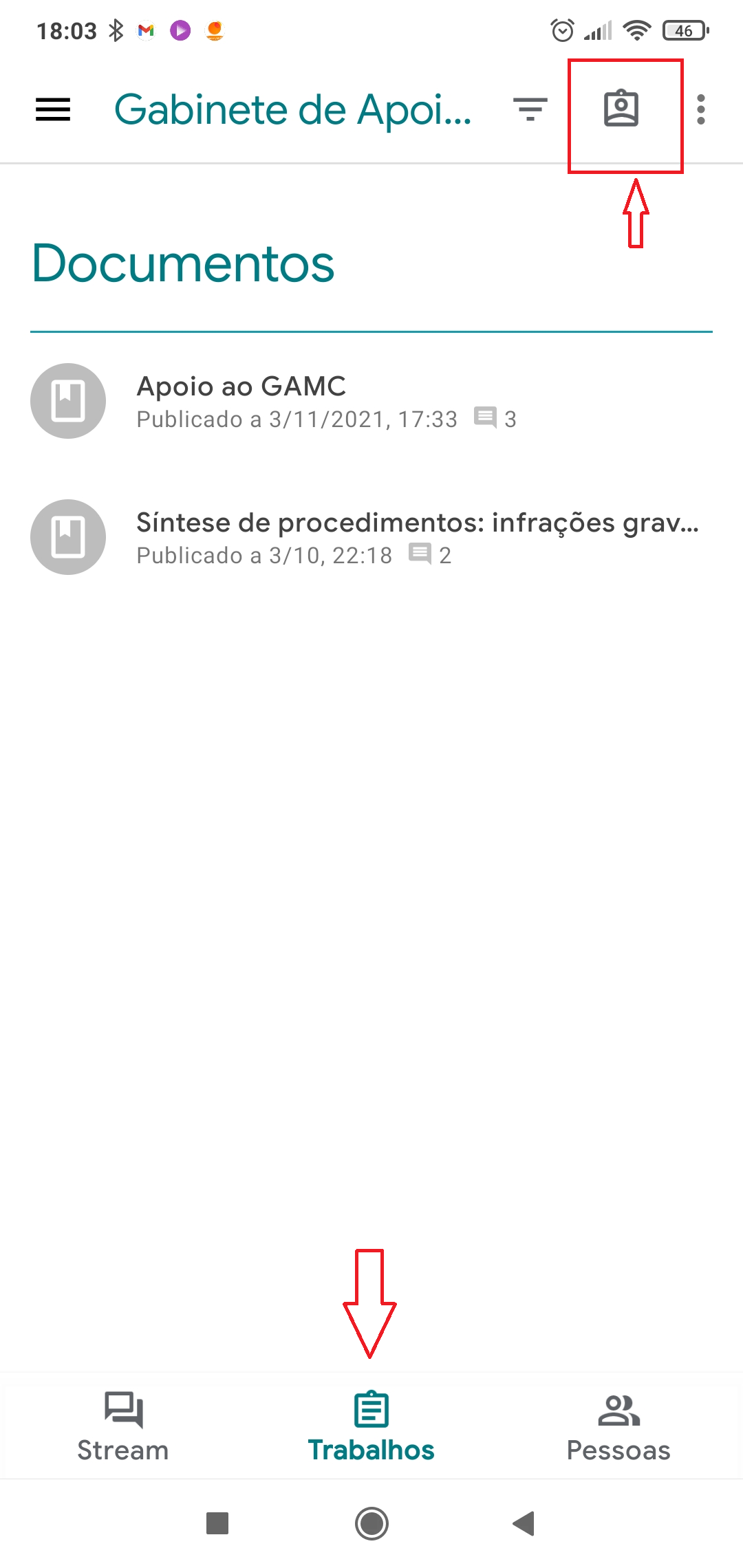
Task: Select the Trabalhos tab
Action: [x=371, y=1426]
